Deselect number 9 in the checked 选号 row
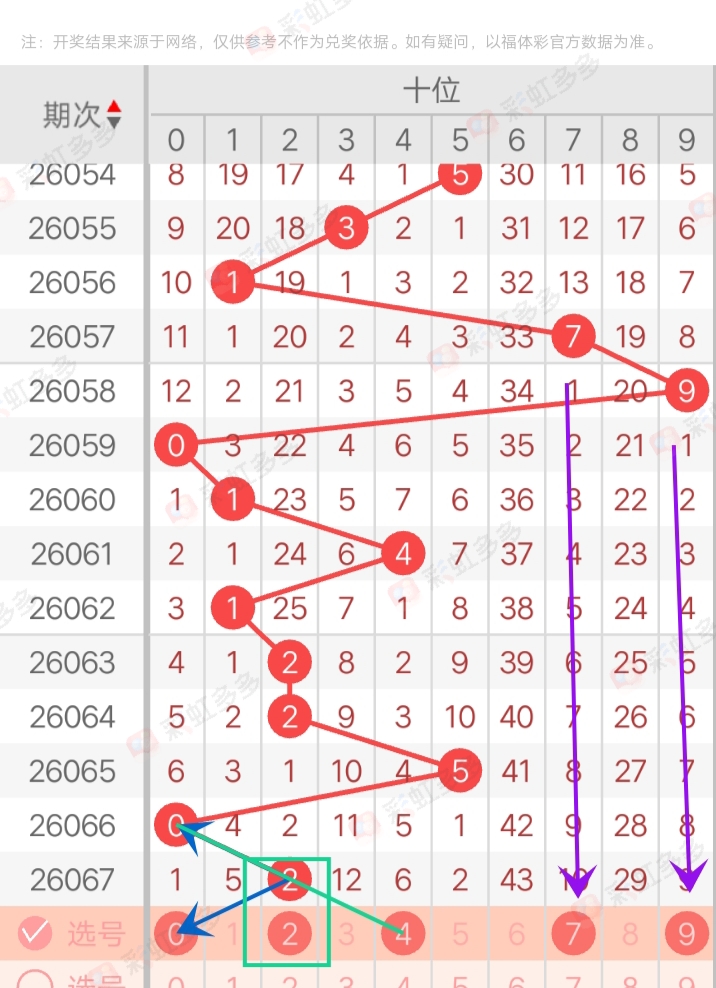This screenshot has height=988, width=716. click(686, 935)
